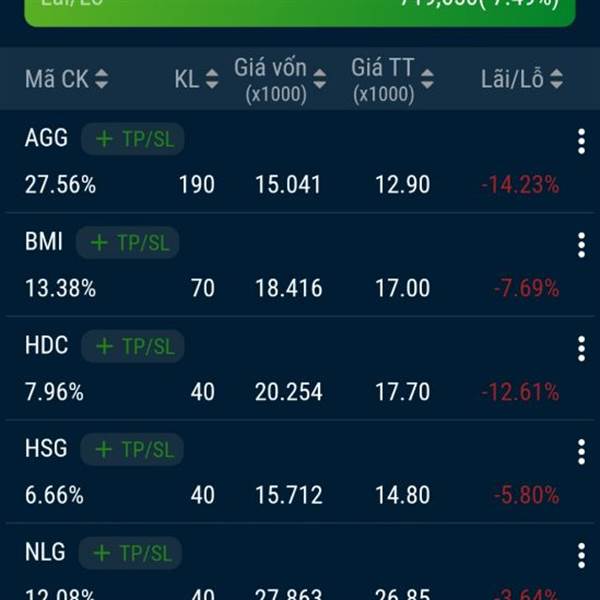600x600 pixels.
Task: Add TP/SL order for NLG
Action: tap(132, 552)
